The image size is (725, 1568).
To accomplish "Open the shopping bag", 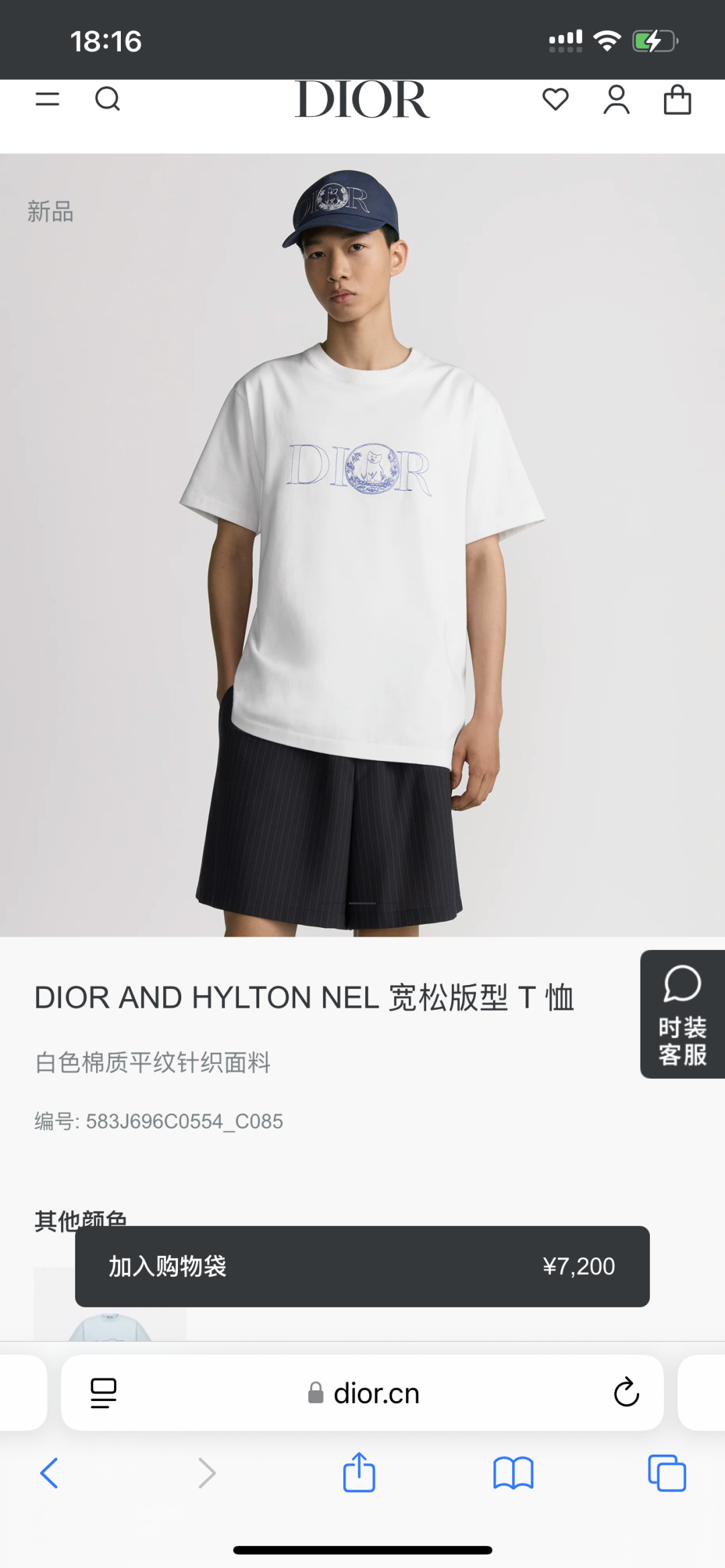I will pyautogui.click(x=677, y=100).
